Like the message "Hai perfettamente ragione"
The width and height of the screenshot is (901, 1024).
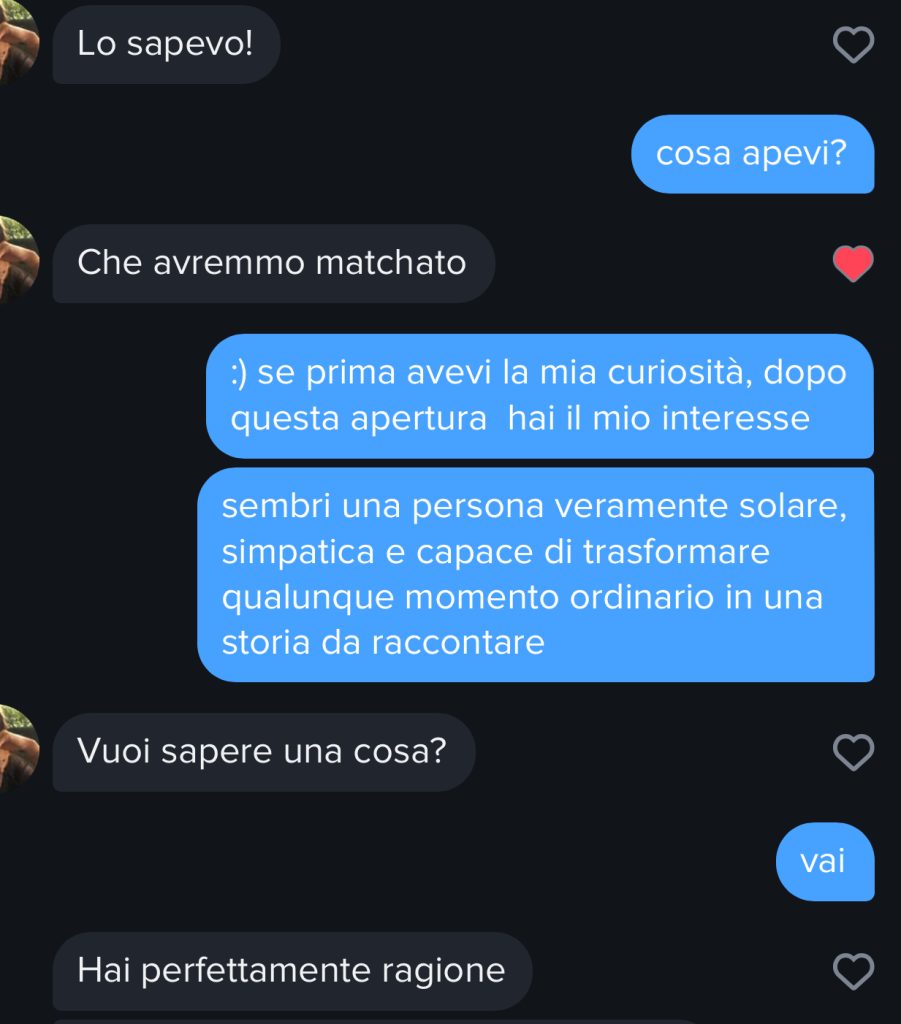853,971
